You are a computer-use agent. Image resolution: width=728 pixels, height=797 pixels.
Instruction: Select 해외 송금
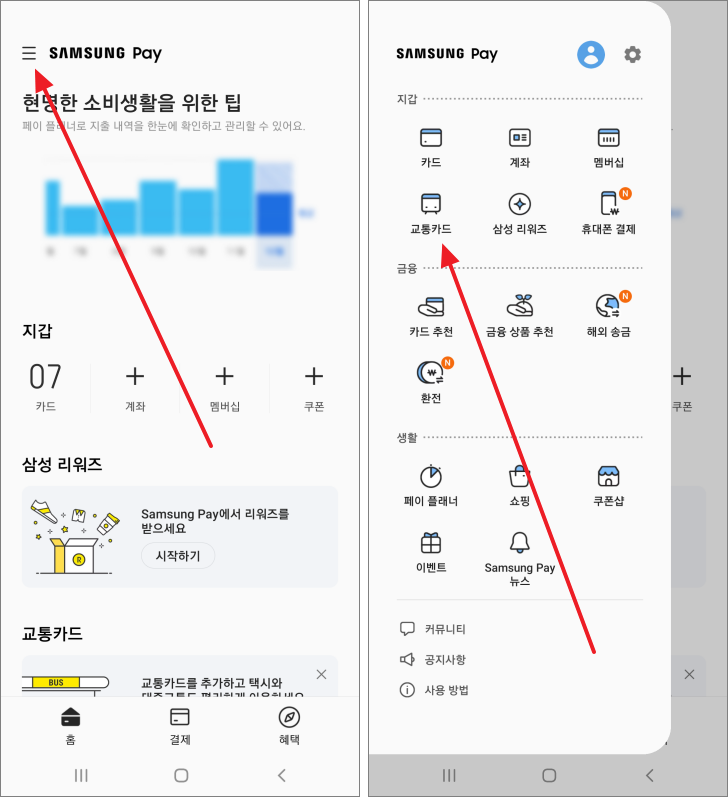[x=608, y=315]
